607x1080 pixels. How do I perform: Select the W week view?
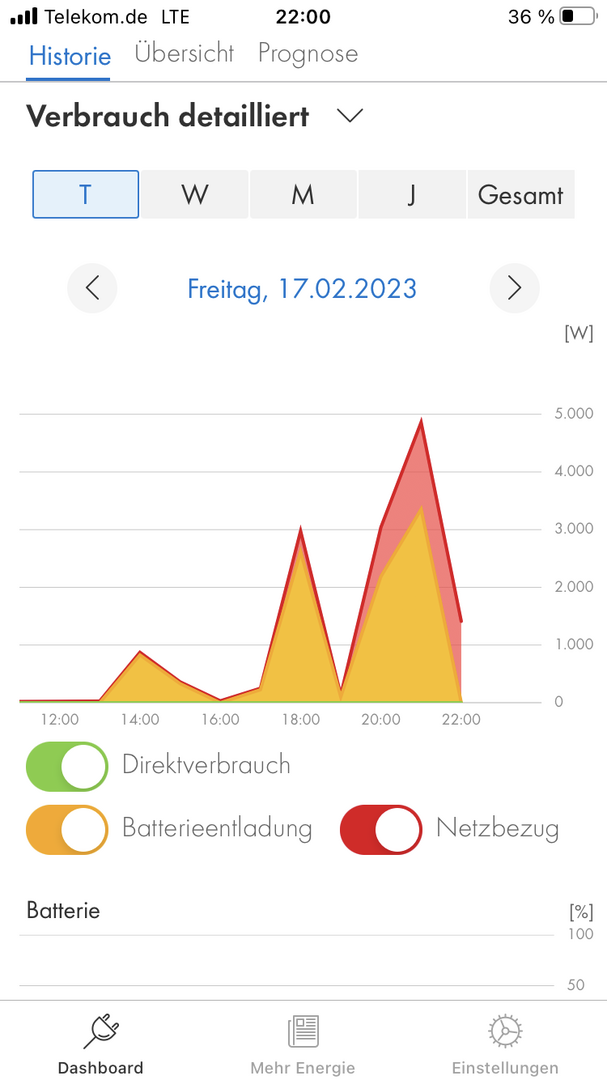point(195,194)
